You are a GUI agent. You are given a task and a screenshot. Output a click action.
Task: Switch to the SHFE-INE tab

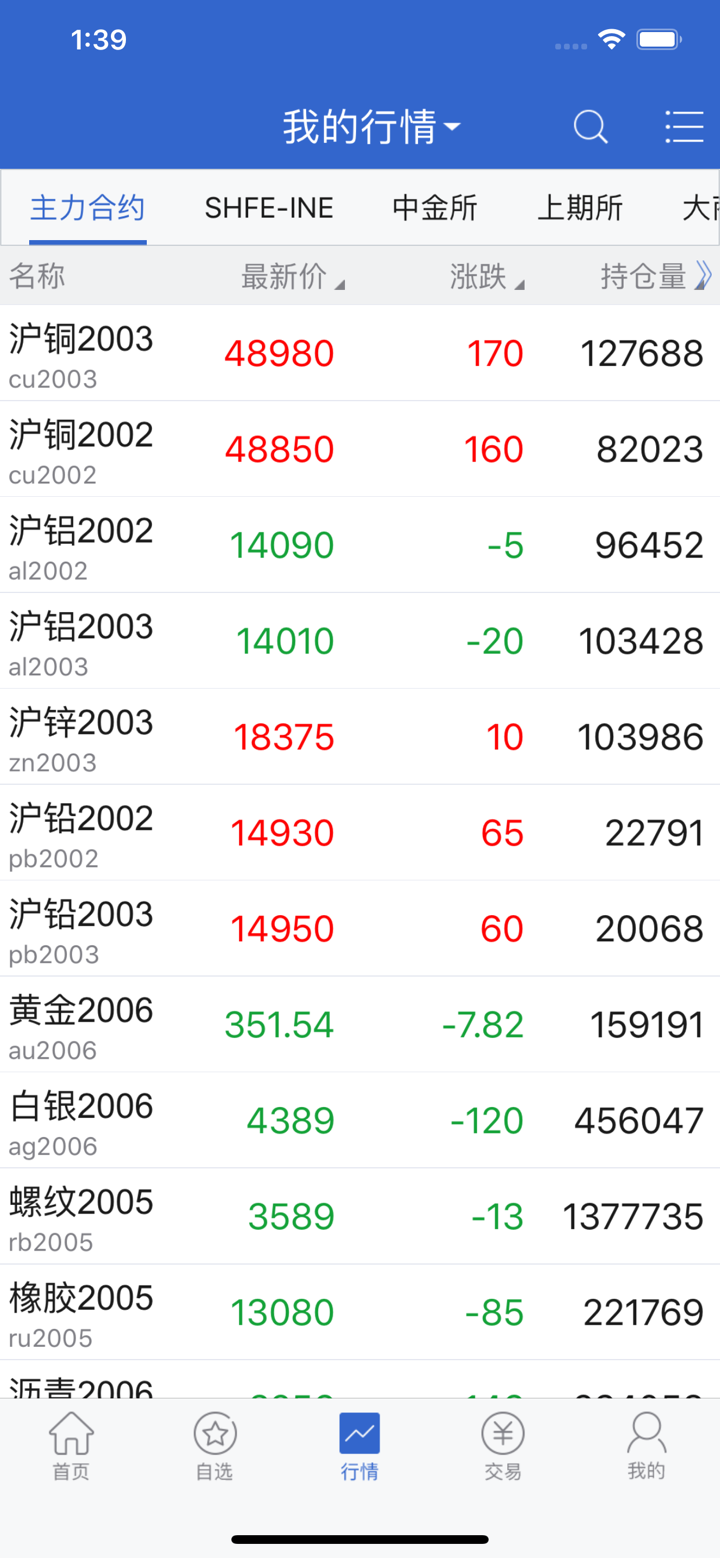tap(269, 208)
